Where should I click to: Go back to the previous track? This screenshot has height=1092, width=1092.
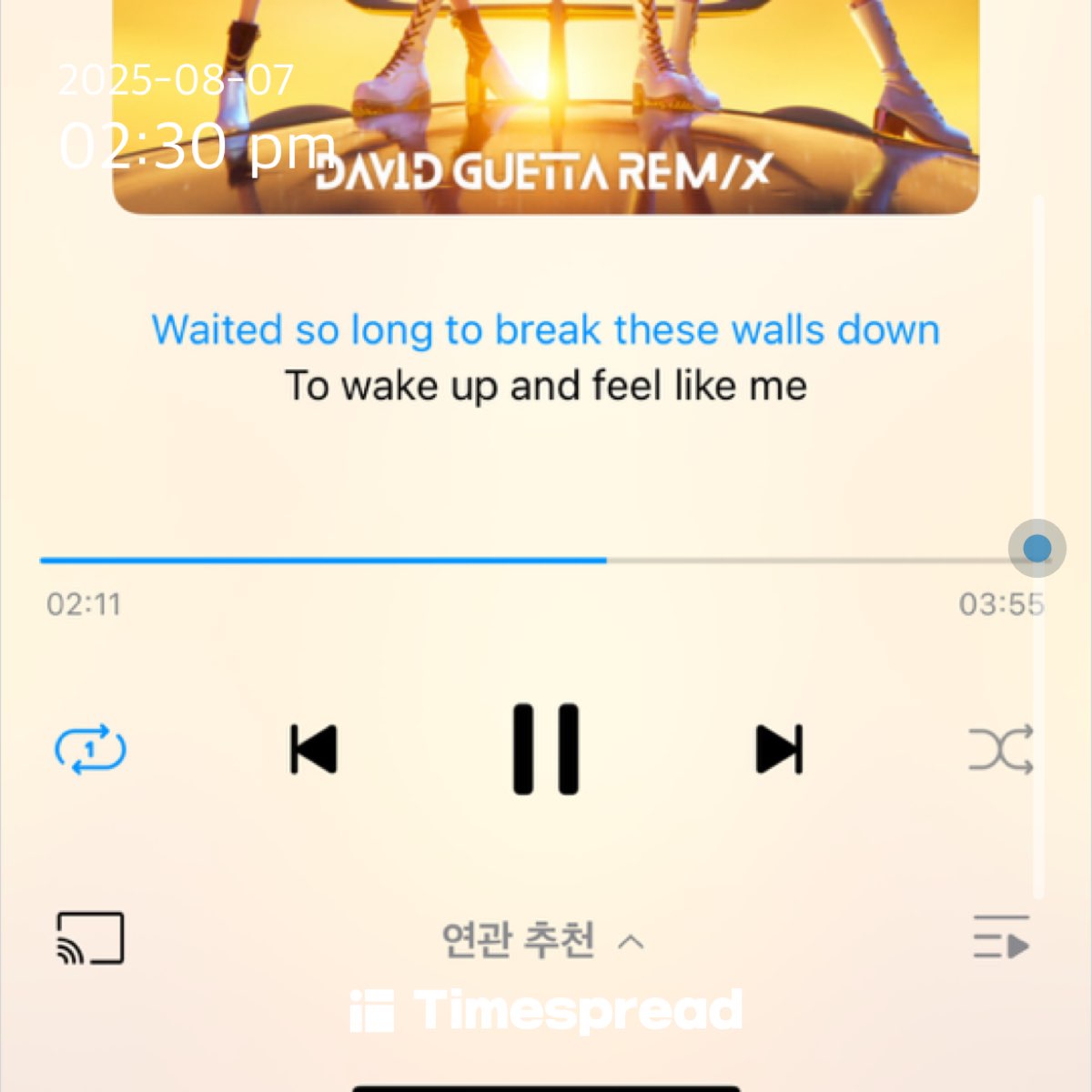[313, 749]
